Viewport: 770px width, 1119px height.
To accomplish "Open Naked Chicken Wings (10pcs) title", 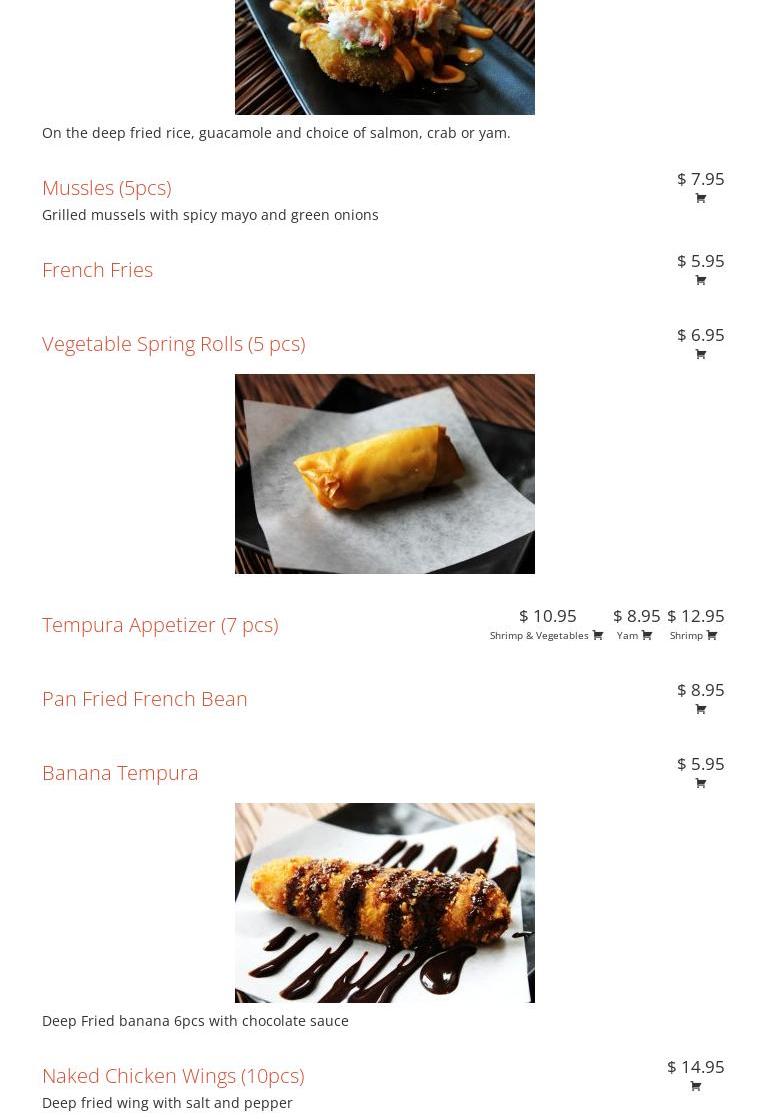I will pyautogui.click(x=173, y=1075).
